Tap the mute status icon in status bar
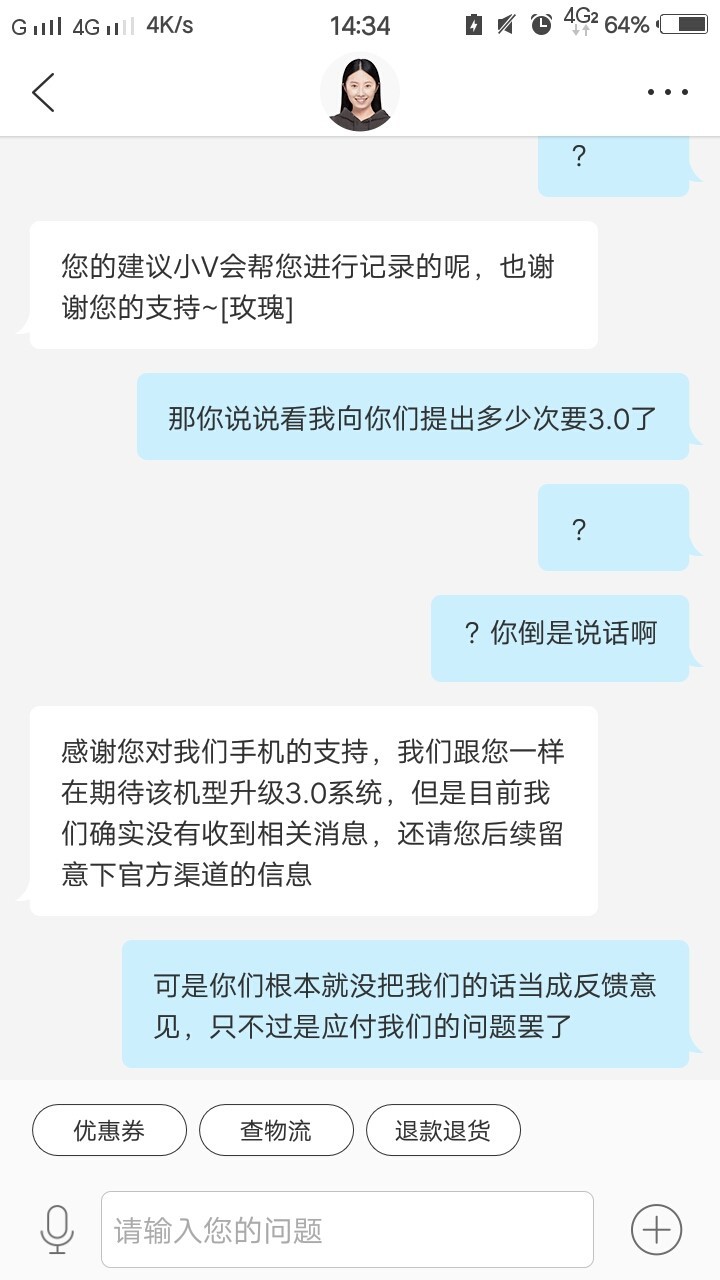Screen dimensions: 720x1280 point(508,22)
